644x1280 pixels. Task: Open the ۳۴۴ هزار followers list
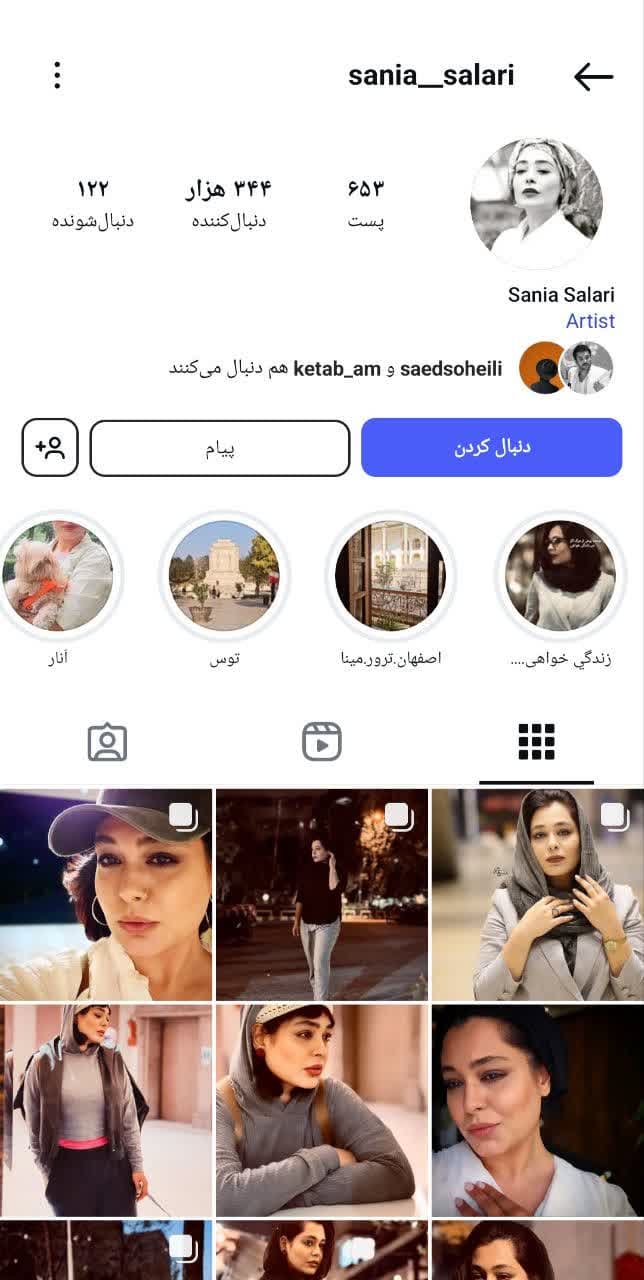[x=229, y=203]
